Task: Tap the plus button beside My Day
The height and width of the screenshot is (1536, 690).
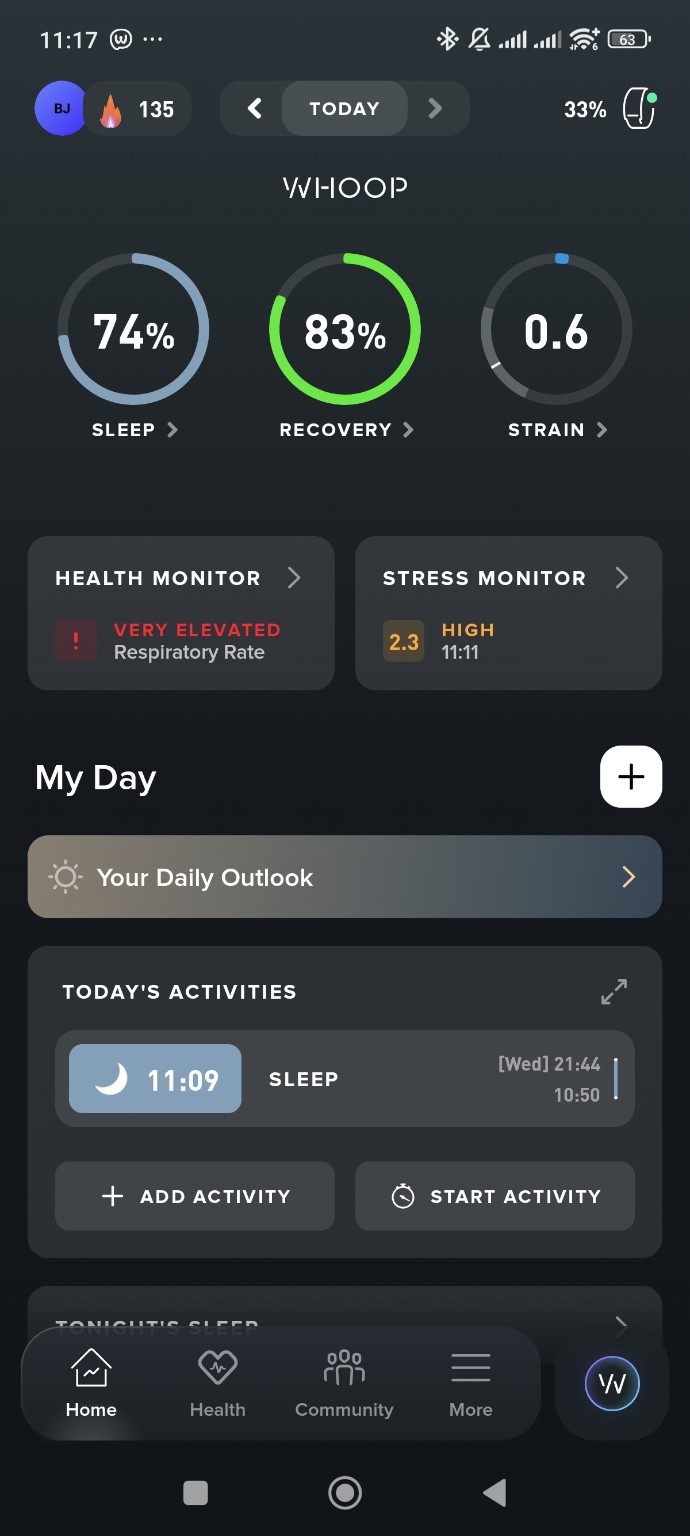Action: tap(631, 777)
